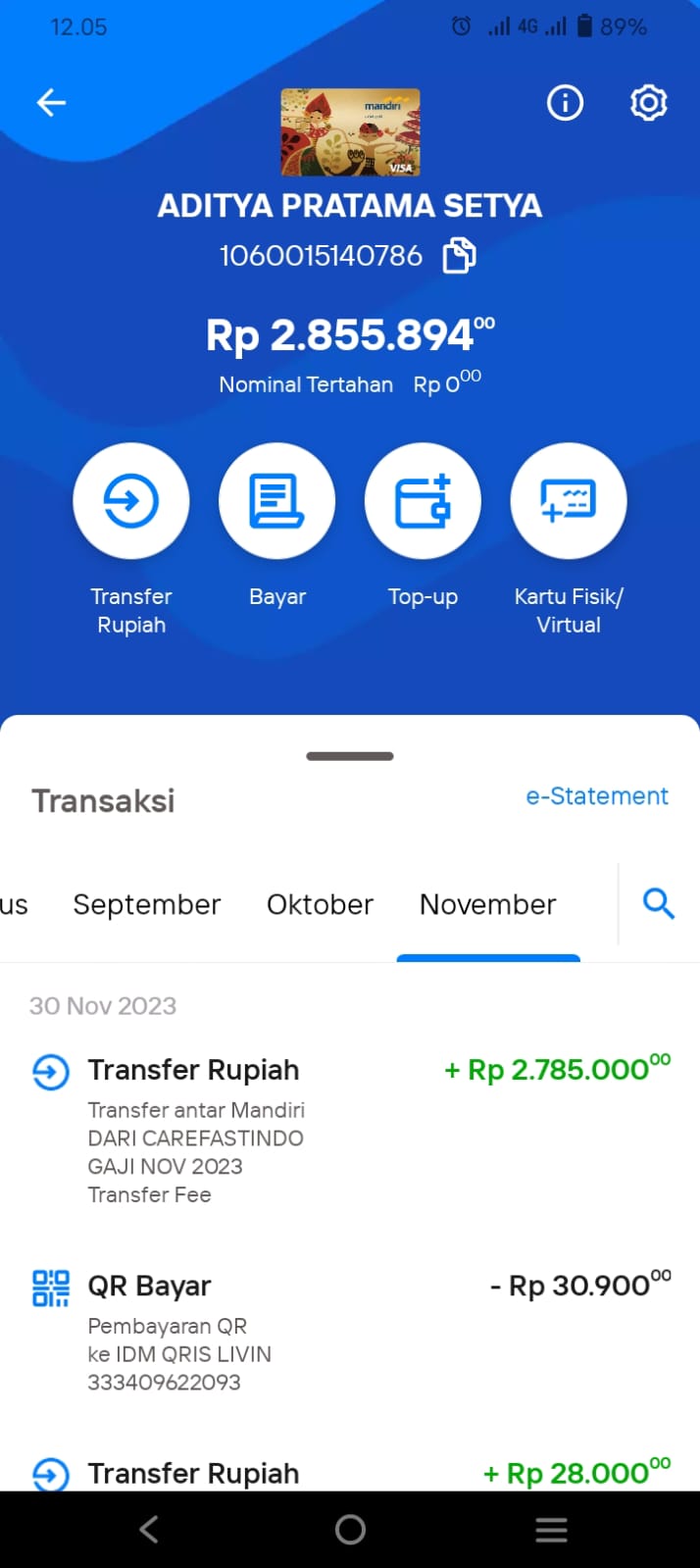700x1568 pixels.
Task: Select the November tab
Action: coord(488,904)
